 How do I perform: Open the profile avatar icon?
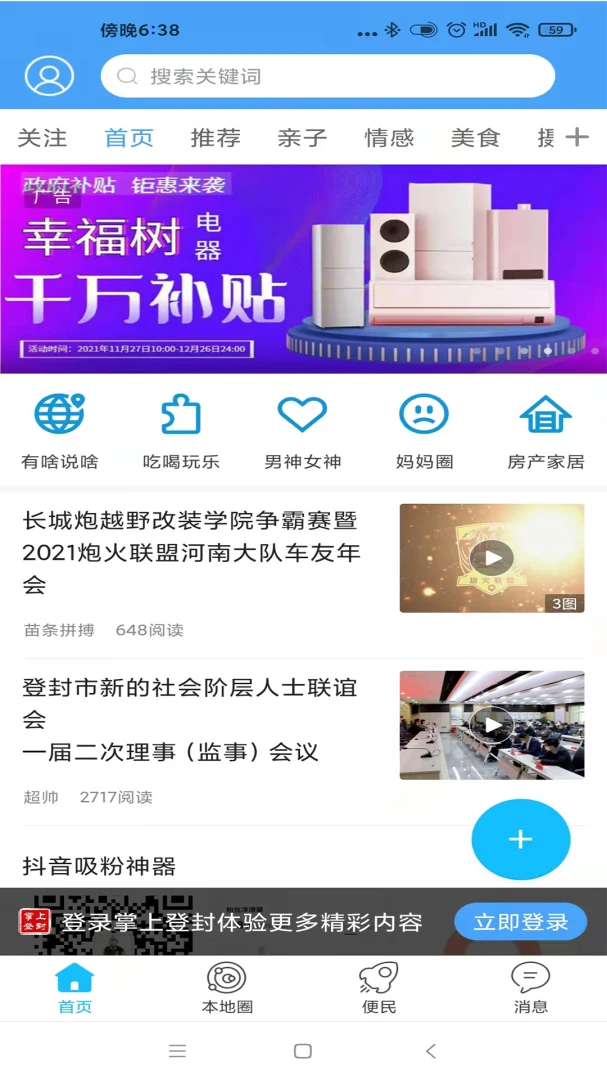point(50,76)
